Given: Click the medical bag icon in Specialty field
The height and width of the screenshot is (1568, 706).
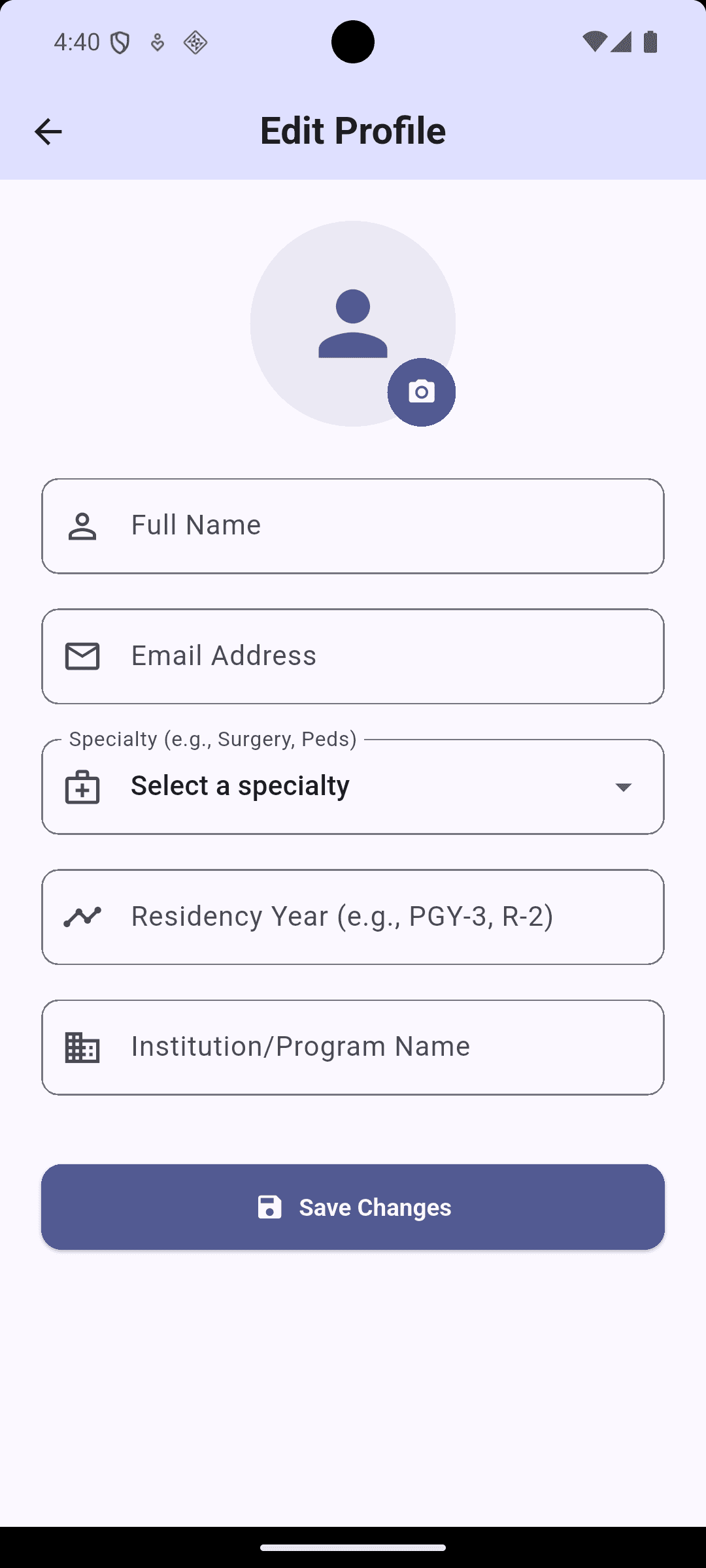Looking at the screenshot, I should pyautogui.click(x=82, y=787).
